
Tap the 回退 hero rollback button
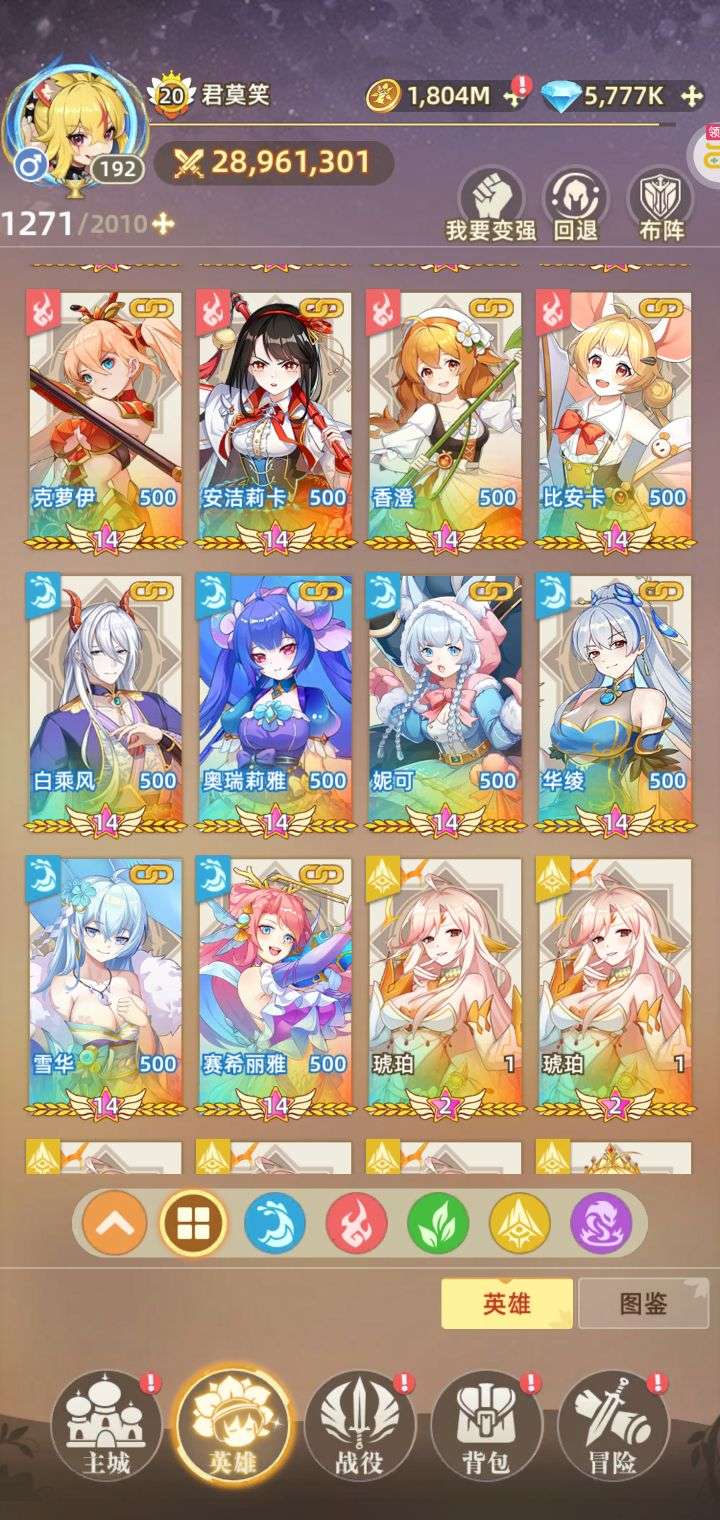tap(576, 203)
